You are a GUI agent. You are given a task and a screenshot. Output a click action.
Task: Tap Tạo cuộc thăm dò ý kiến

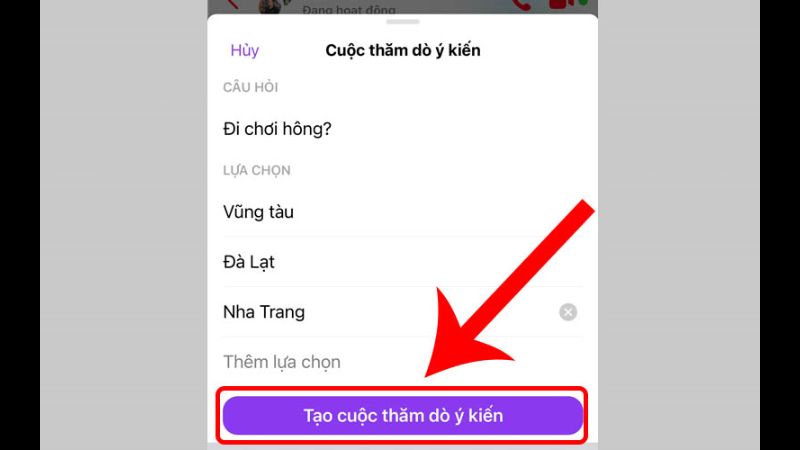402,416
